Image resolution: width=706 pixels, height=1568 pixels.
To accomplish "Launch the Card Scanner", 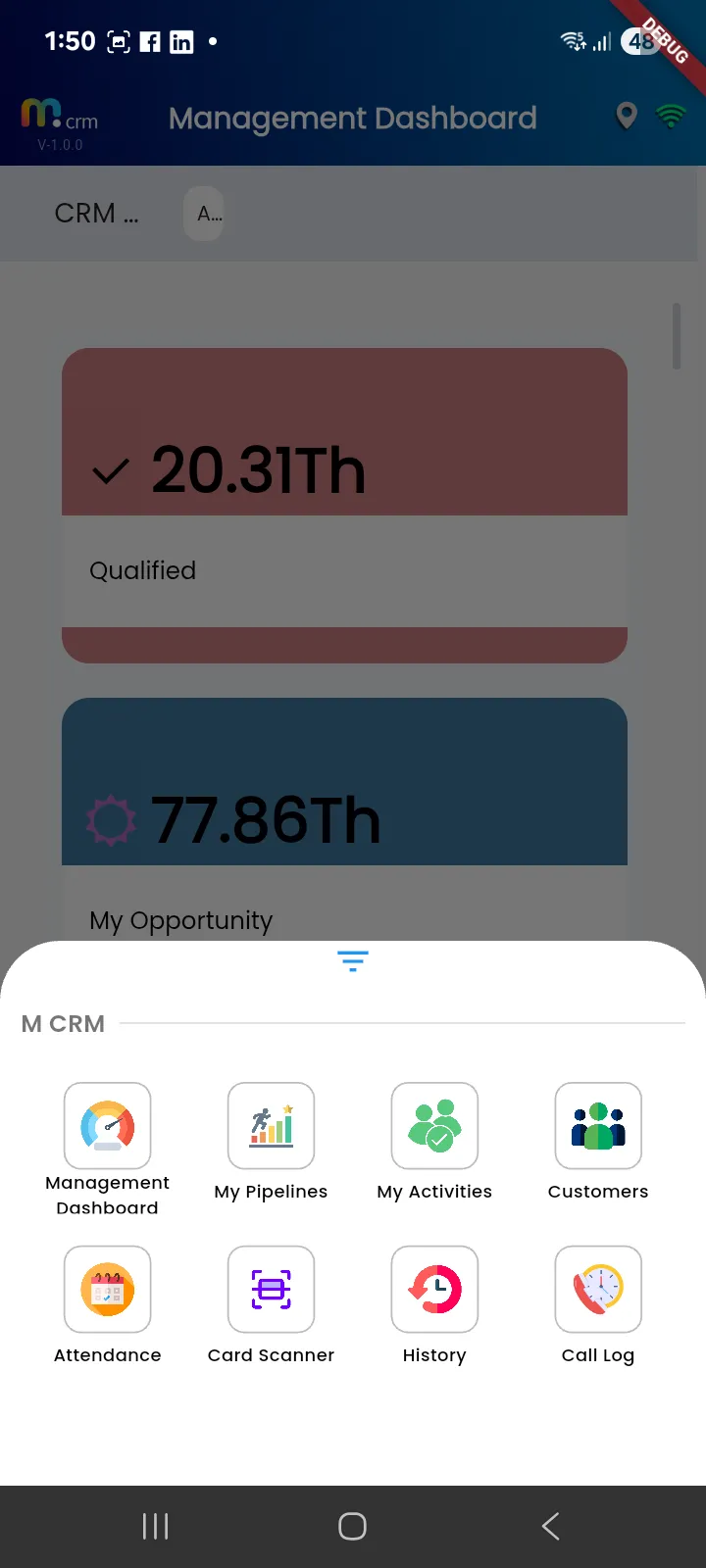I will [271, 1290].
